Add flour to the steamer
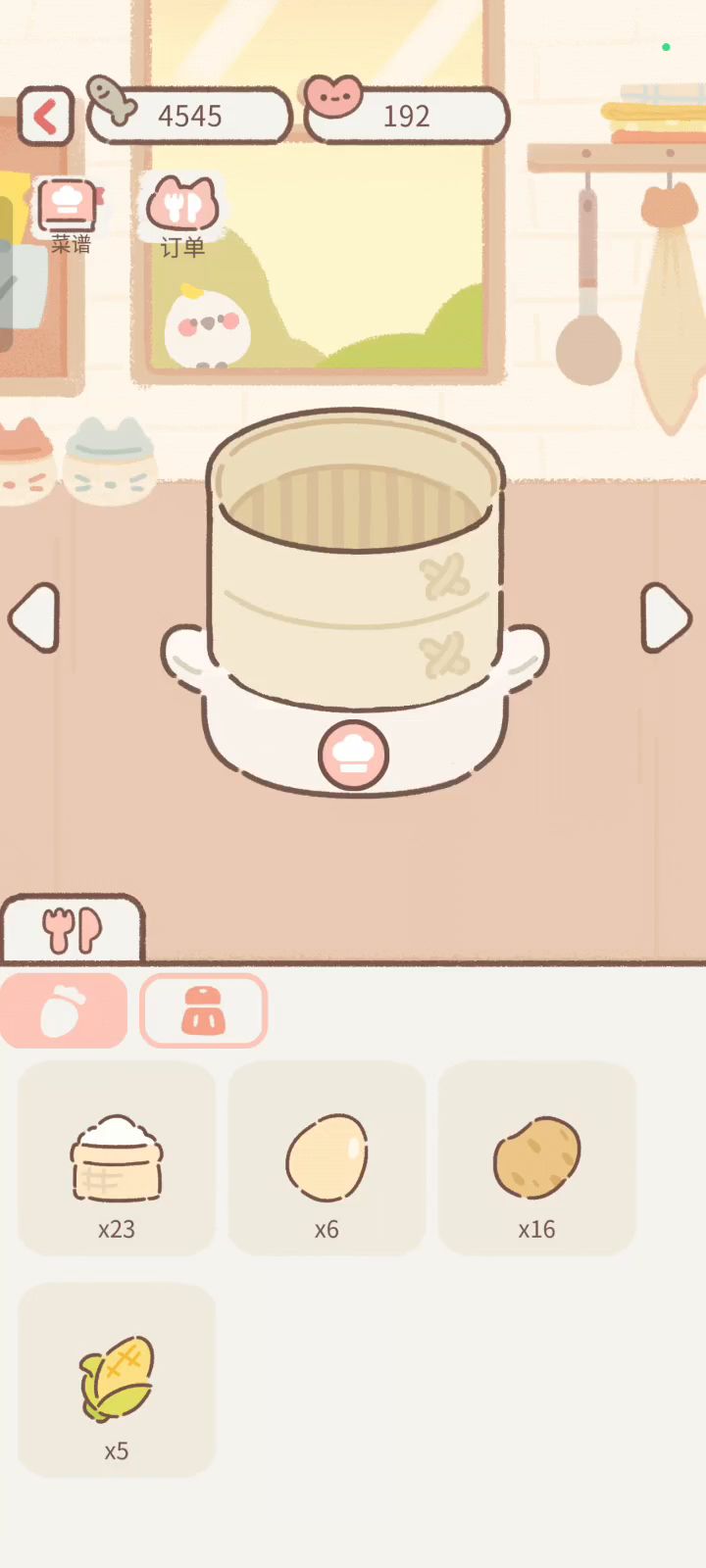This screenshot has width=706, height=1568. [117, 1158]
